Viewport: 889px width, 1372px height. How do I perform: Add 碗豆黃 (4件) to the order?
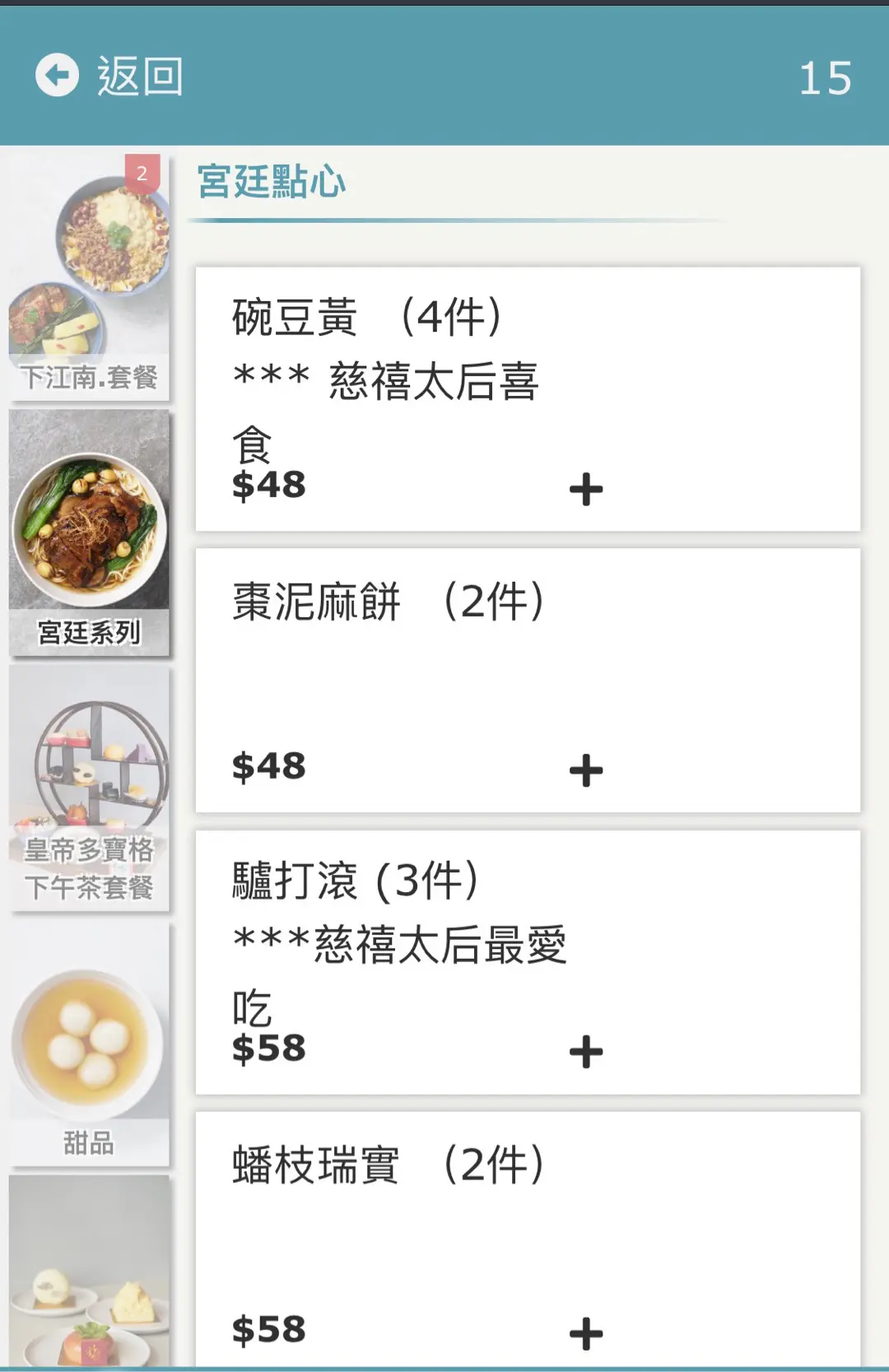coord(586,490)
